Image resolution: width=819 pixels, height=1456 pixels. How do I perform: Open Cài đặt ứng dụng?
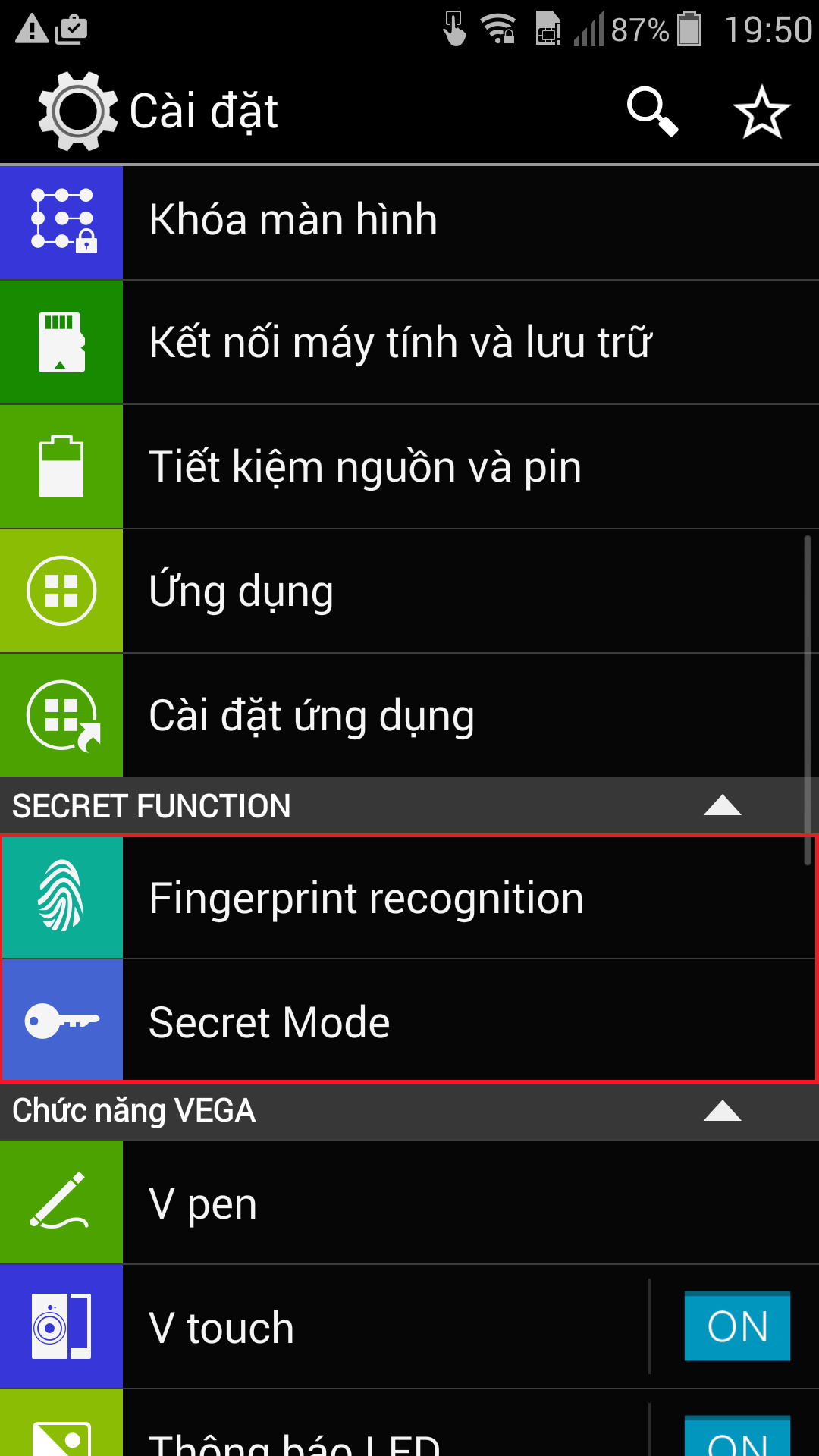(409, 715)
